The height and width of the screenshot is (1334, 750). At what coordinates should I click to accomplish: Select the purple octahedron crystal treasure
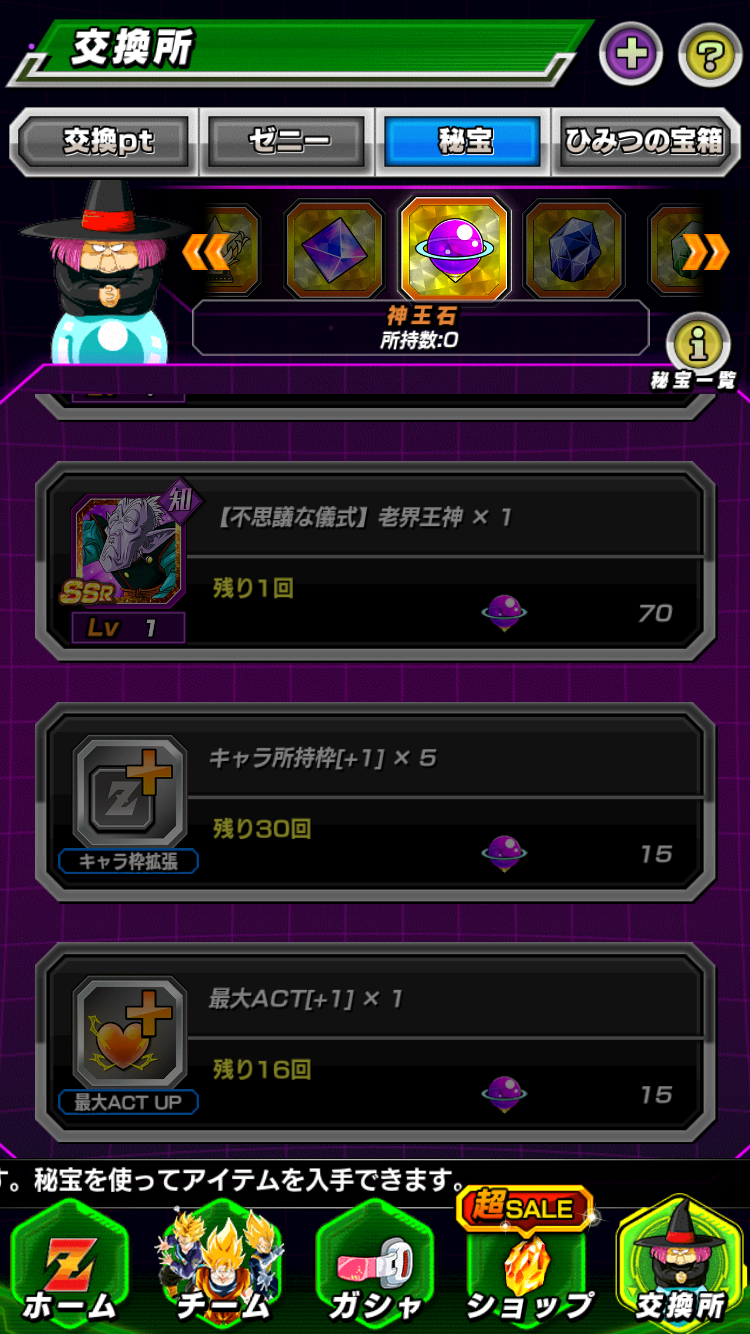(334, 250)
